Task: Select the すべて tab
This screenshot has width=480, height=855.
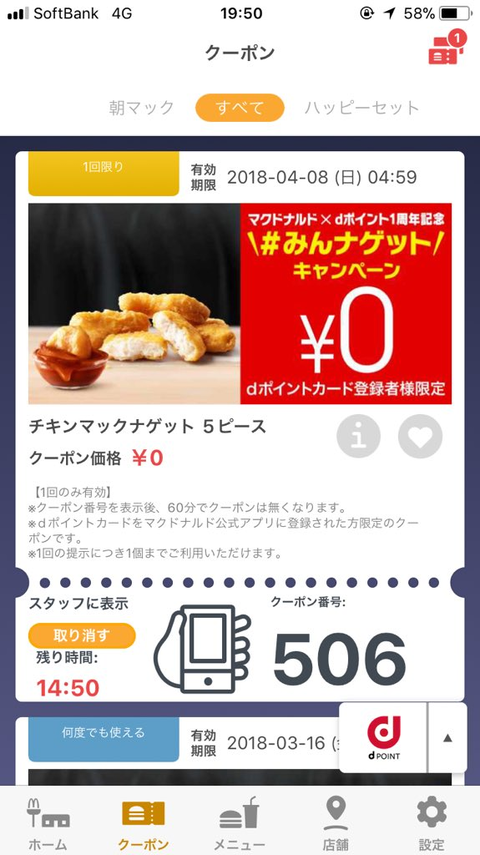Action: click(239, 107)
